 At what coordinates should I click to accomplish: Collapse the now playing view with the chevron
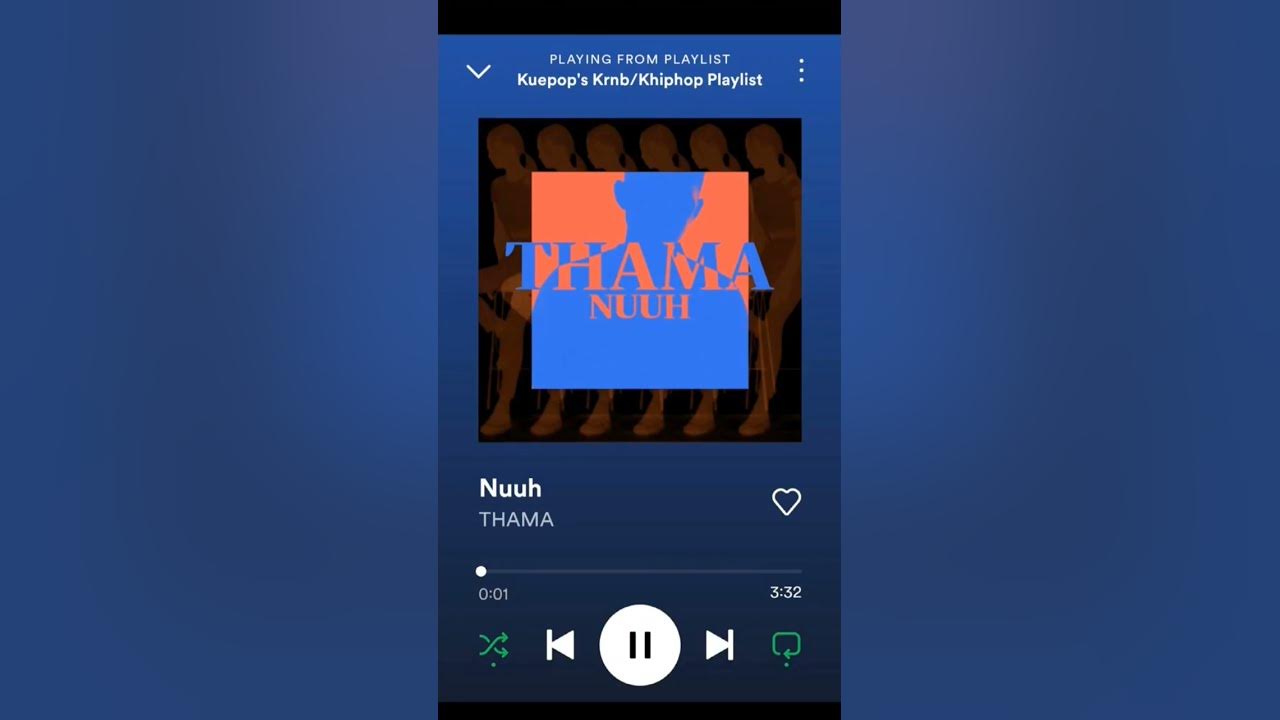coord(478,71)
